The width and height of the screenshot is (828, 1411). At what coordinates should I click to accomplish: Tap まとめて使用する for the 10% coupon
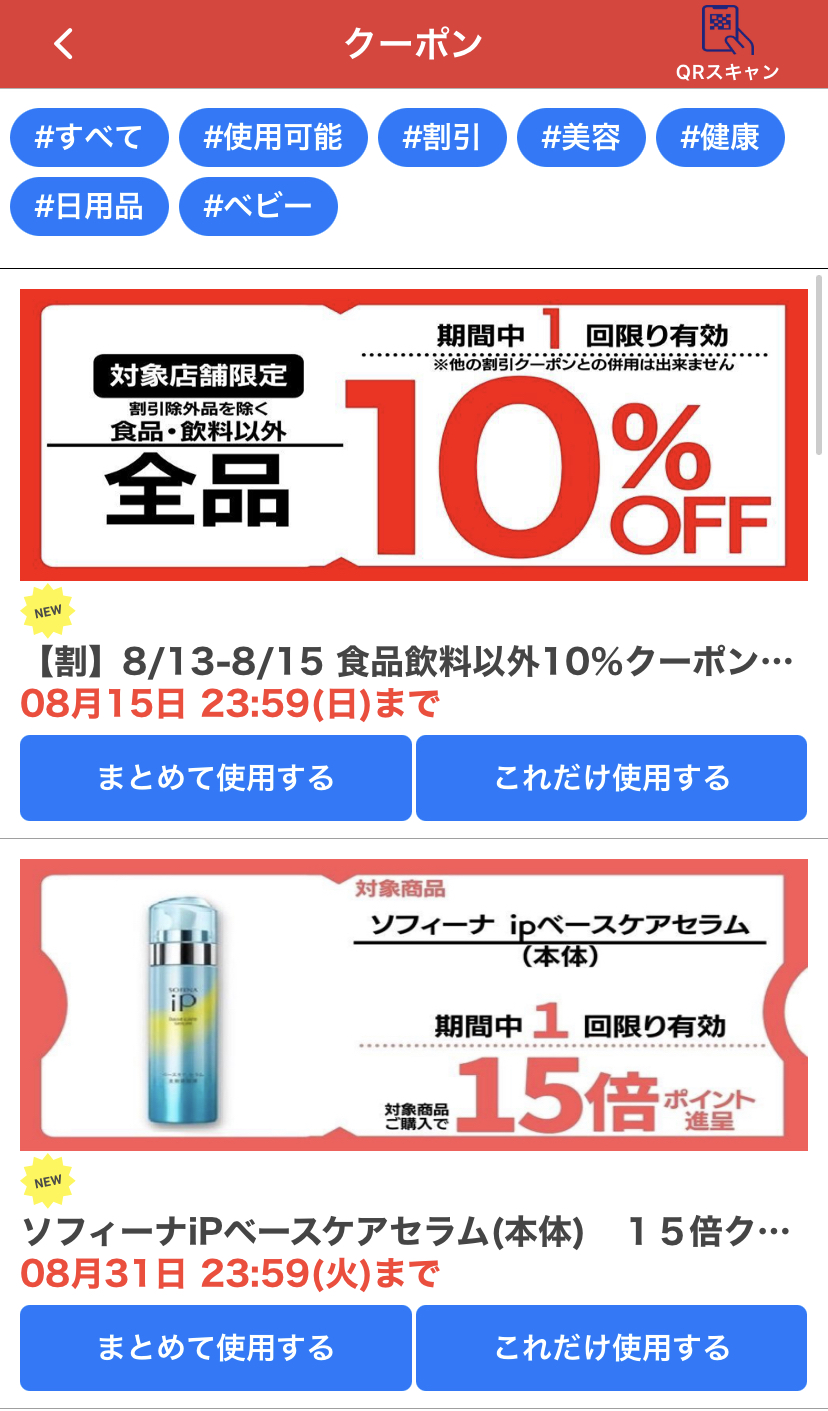(216, 778)
